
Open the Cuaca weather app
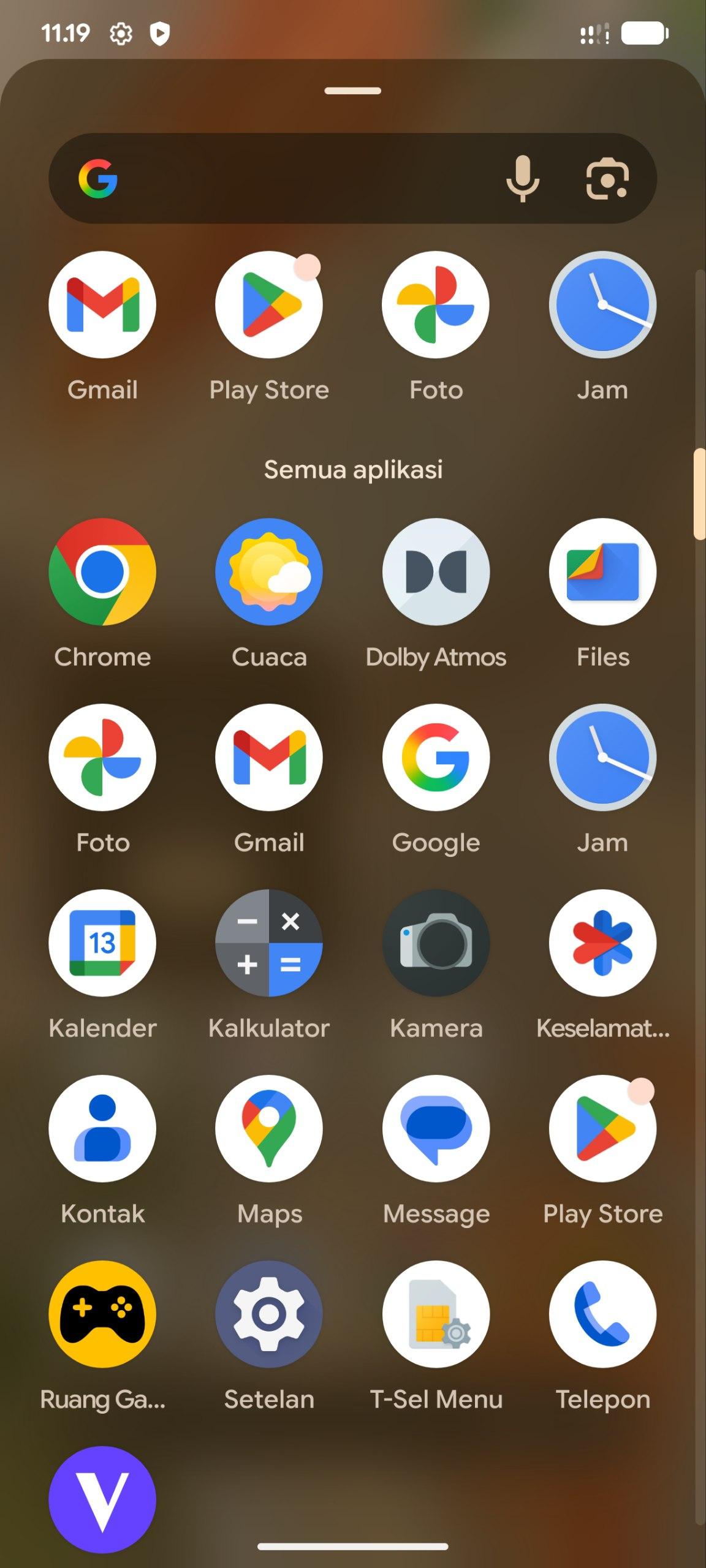coord(269,571)
